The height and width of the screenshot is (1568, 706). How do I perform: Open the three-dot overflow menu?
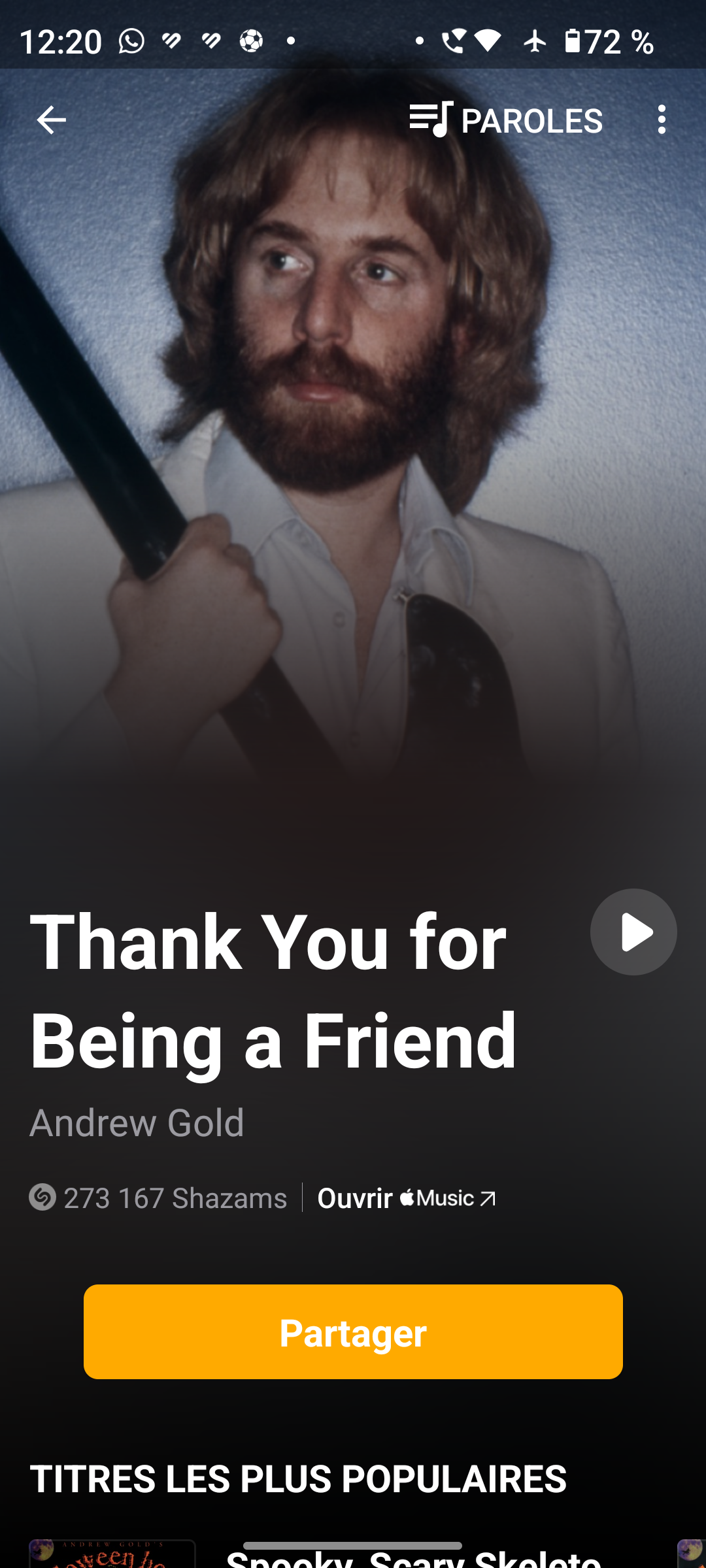[x=662, y=120]
